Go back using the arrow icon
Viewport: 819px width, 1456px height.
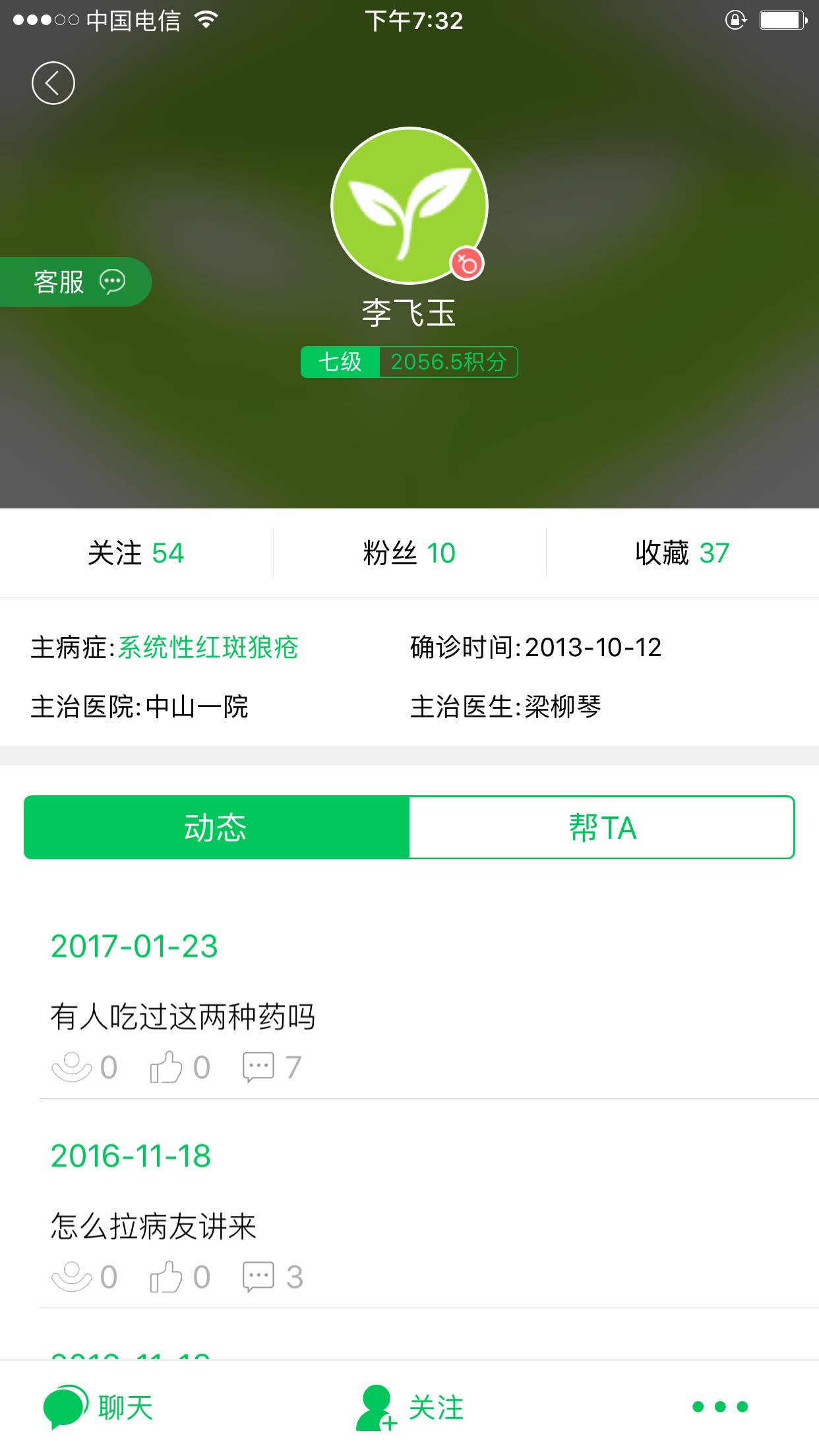pos(53,83)
